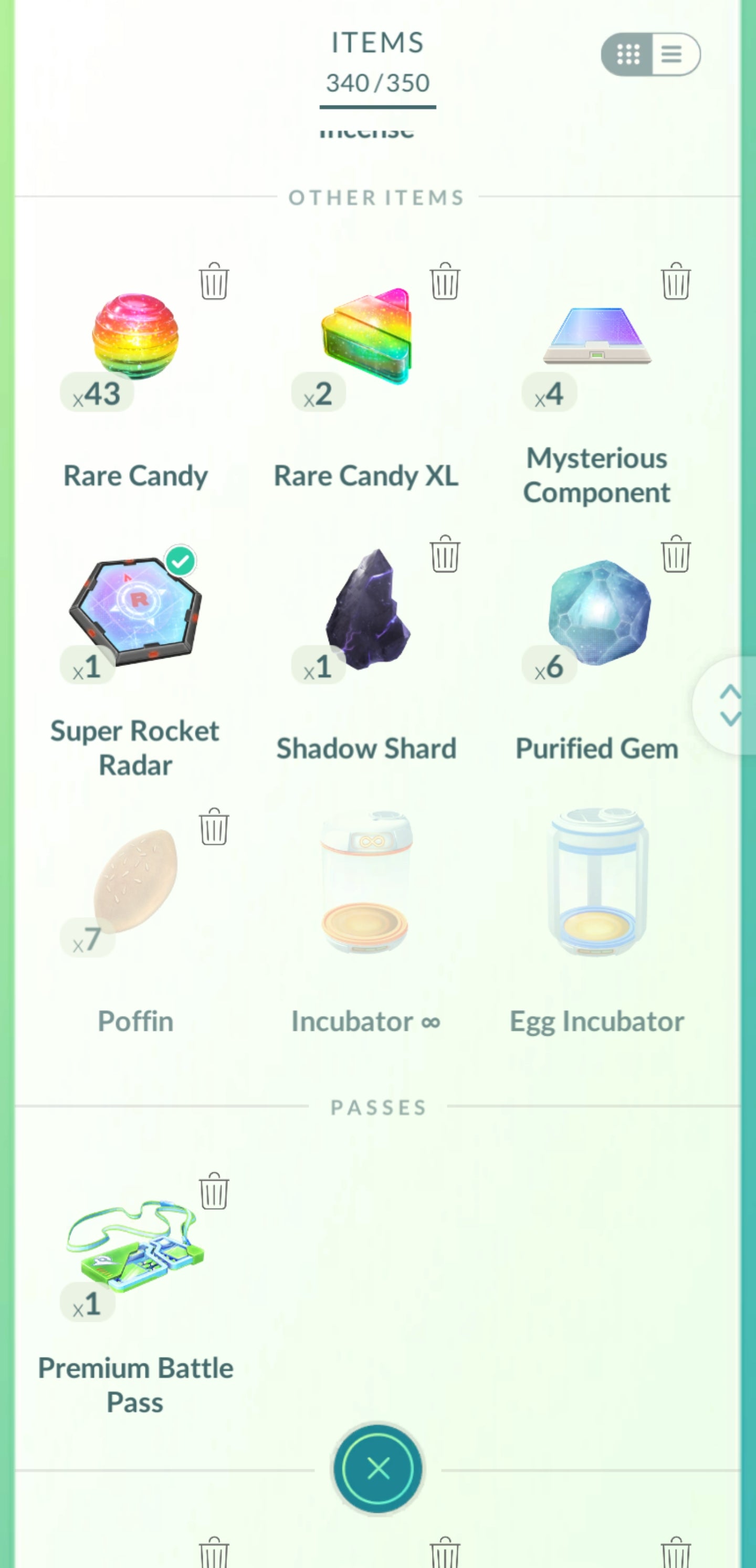
Task: Trash the Shadow Shard
Action: (445, 554)
